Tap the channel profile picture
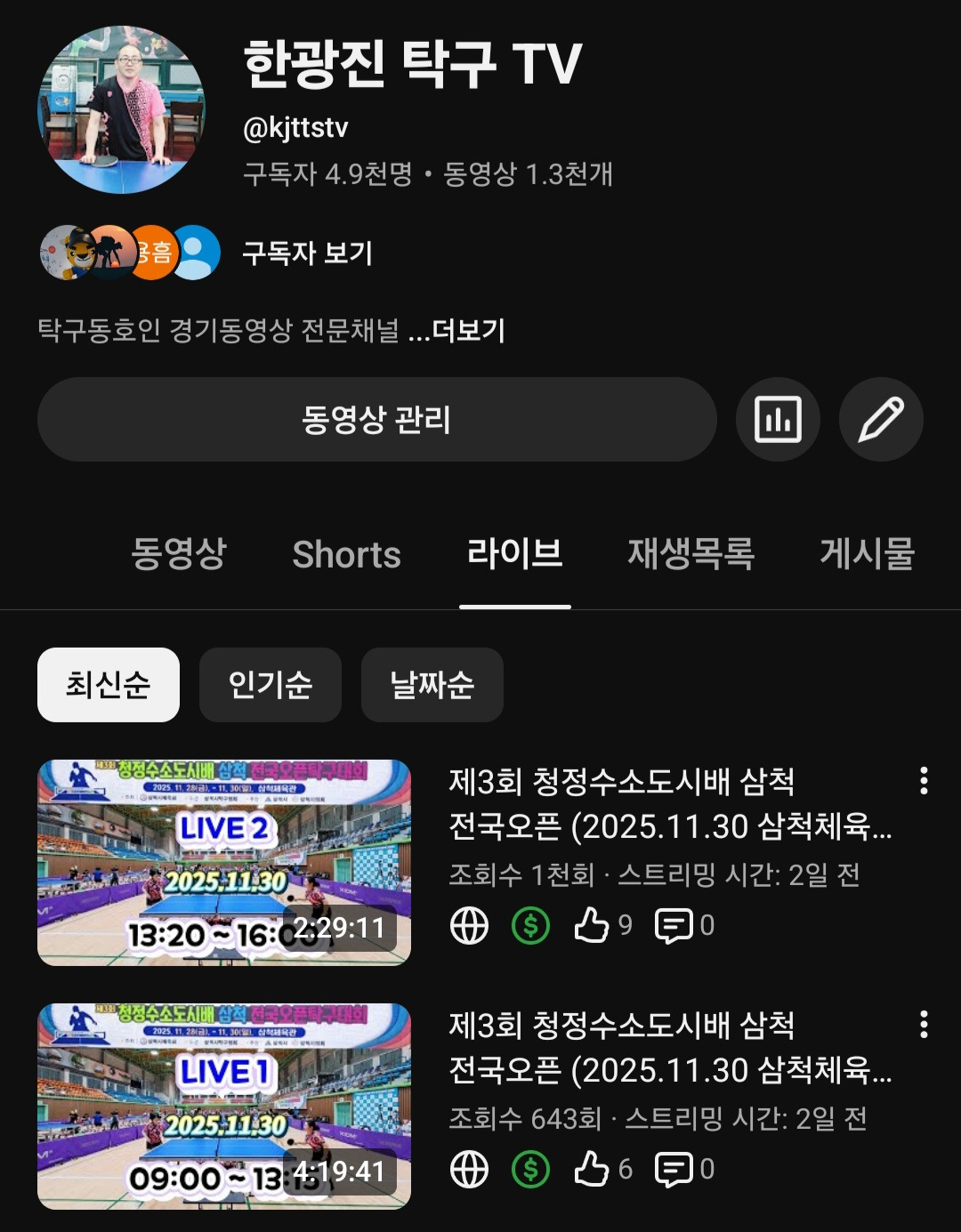This screenshot has height=1232, width=961. click(121, 109)
